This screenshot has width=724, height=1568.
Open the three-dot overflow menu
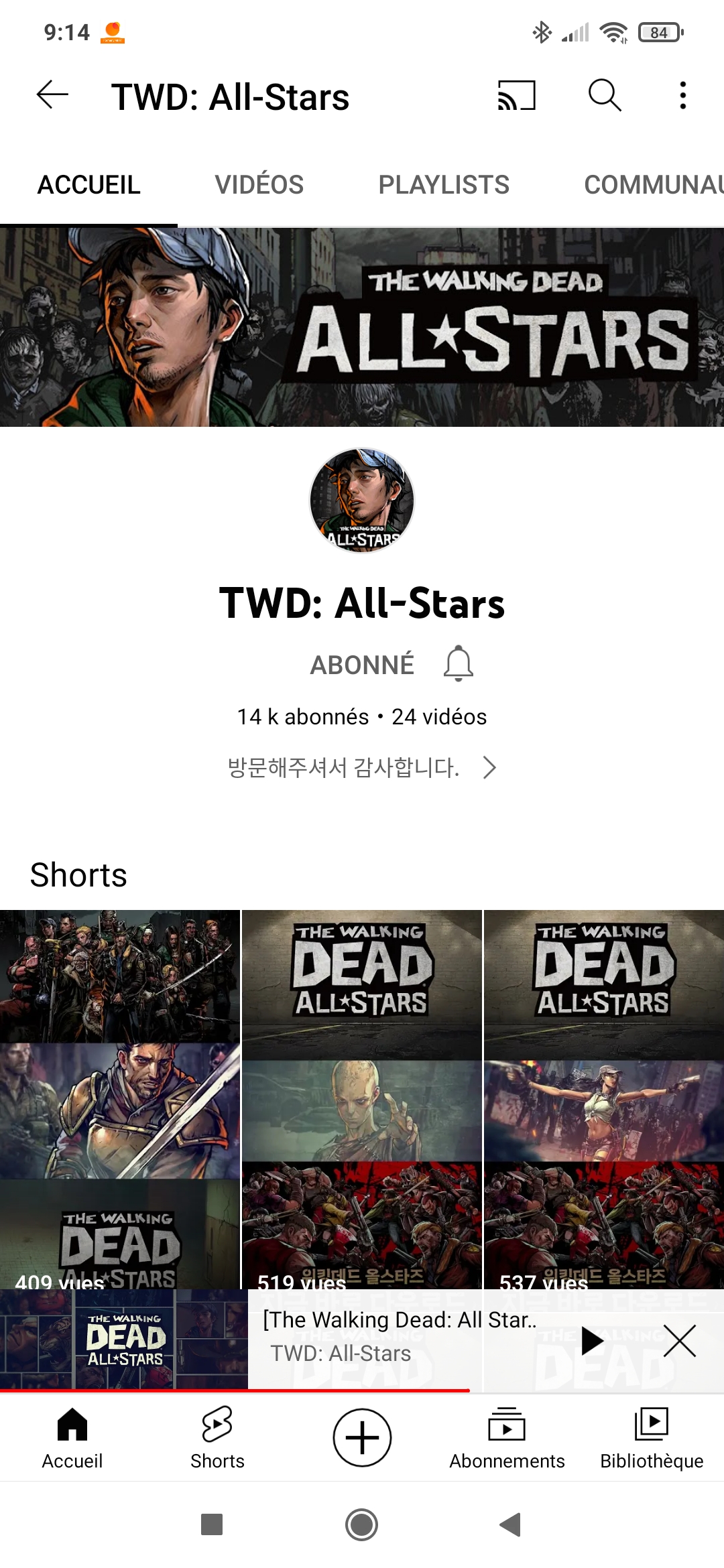click(682, 95)
